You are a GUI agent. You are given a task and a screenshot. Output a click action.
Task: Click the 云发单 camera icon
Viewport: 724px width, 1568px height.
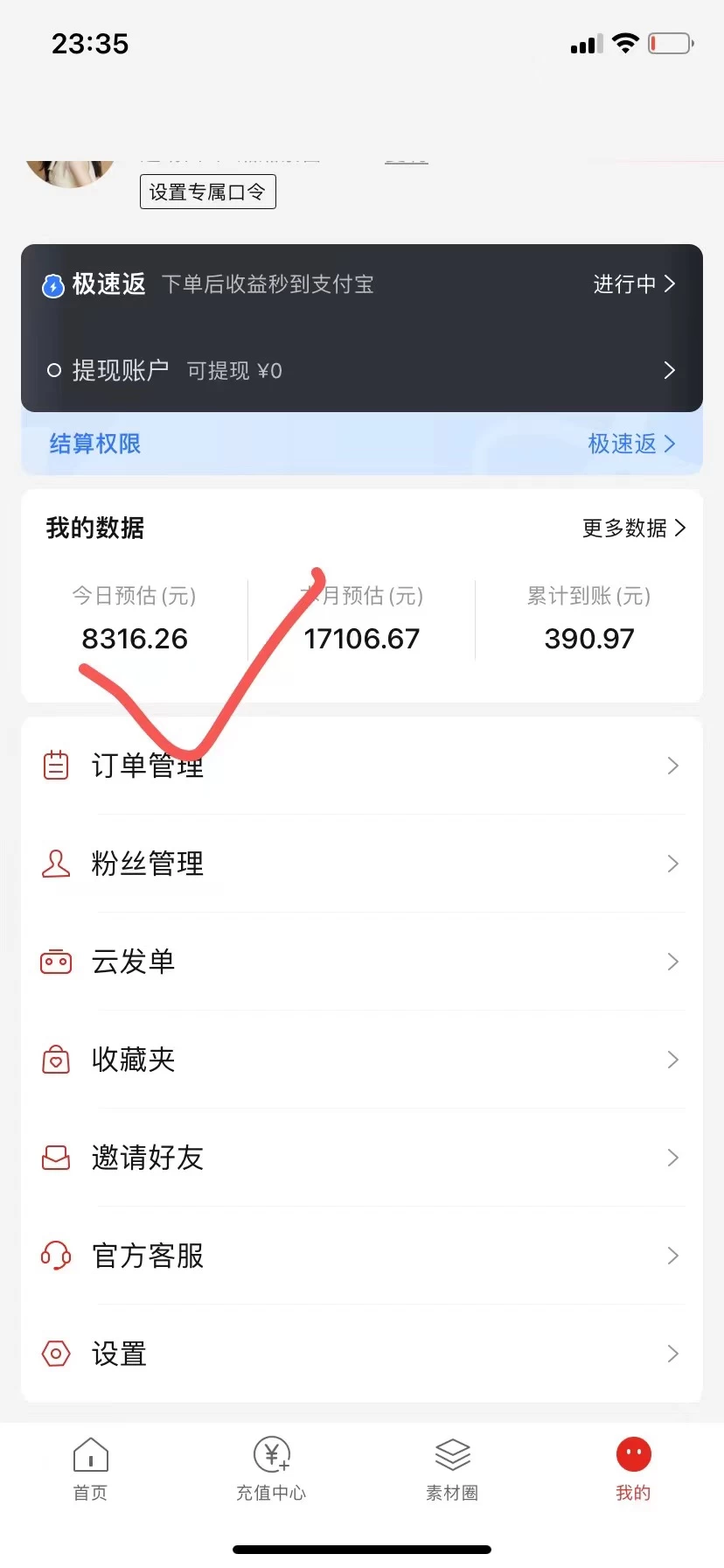point(55,962)
